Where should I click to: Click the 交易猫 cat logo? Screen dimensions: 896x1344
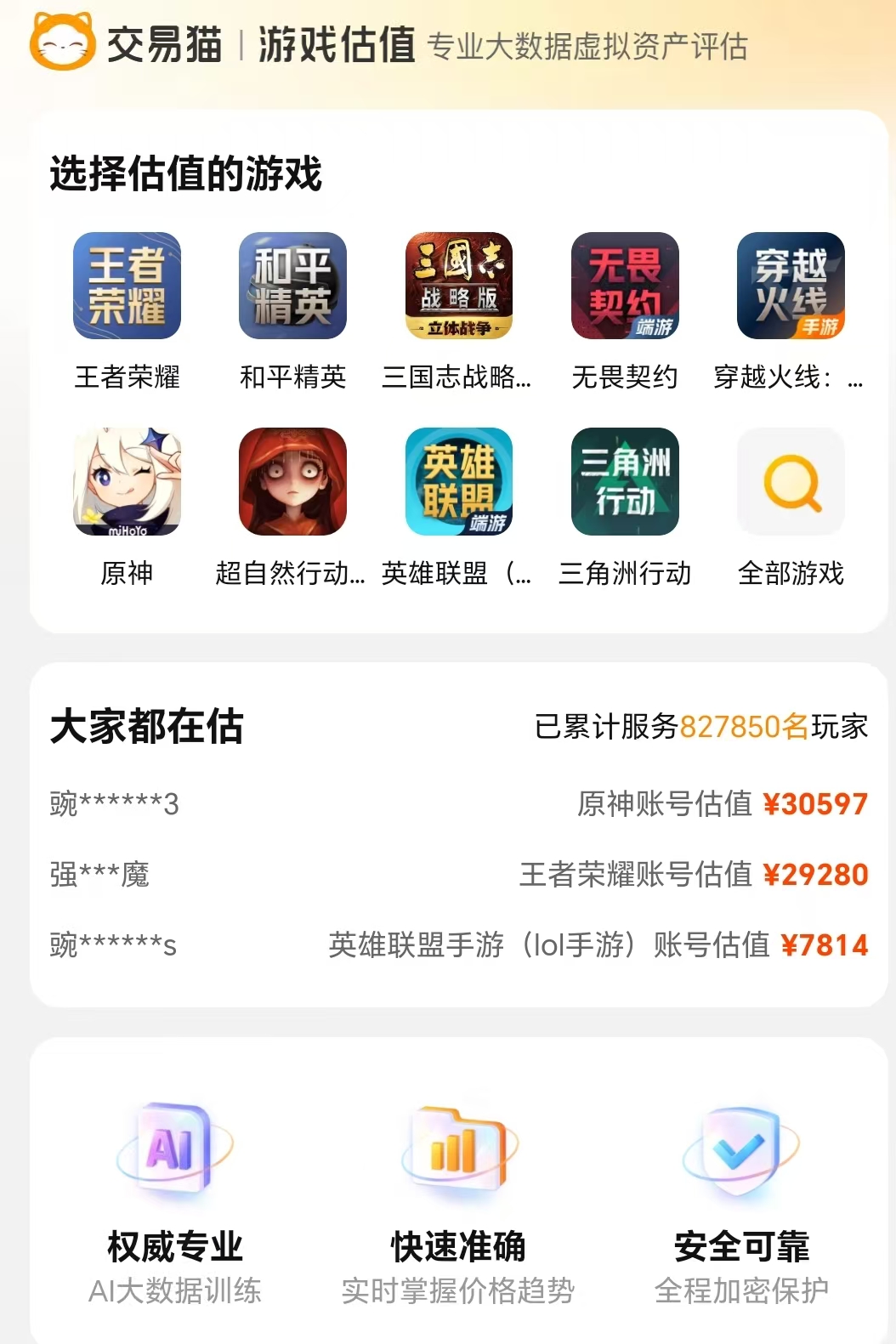pos(64,41)
